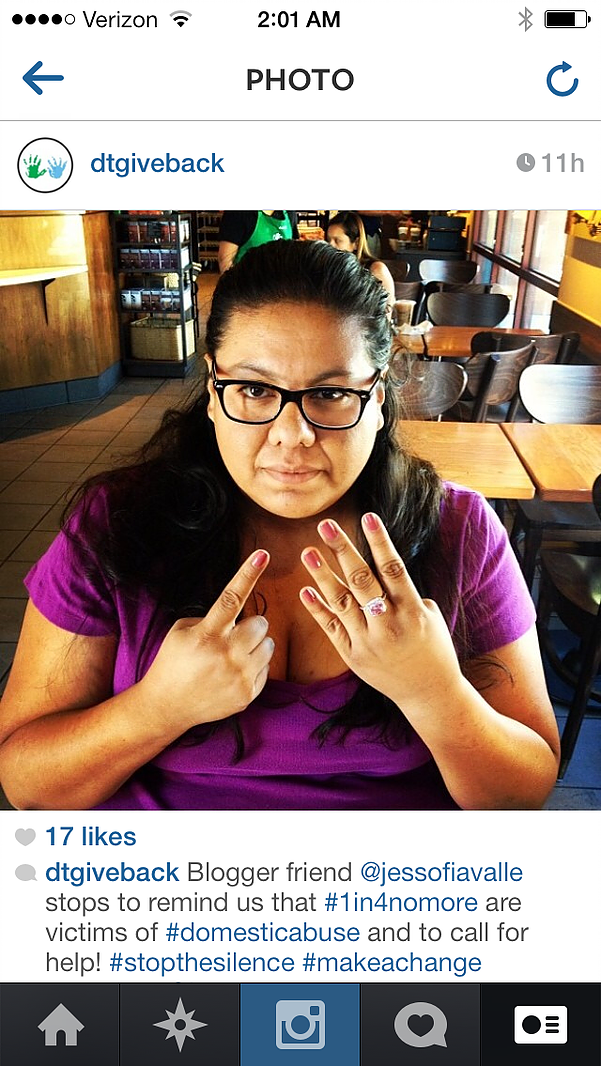Image resolution: width=601 pixels, height=1066 pixels.
Task: Switch to the profile tab
Action: pos(541,1025)
